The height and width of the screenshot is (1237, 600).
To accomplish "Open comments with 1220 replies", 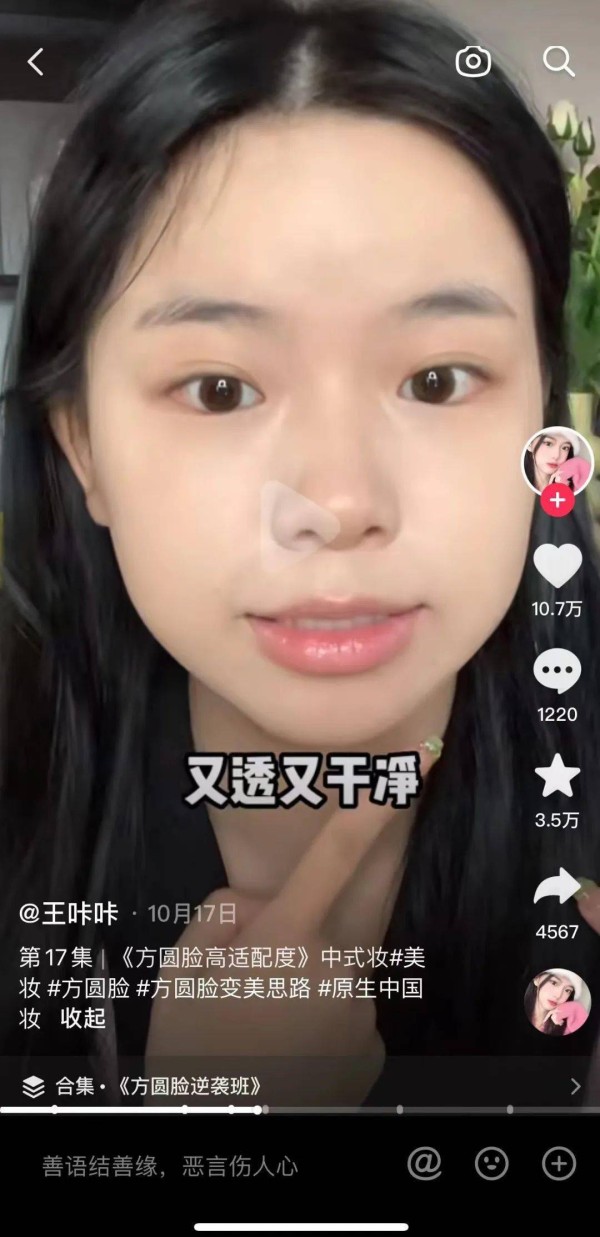I will point(557,672).
